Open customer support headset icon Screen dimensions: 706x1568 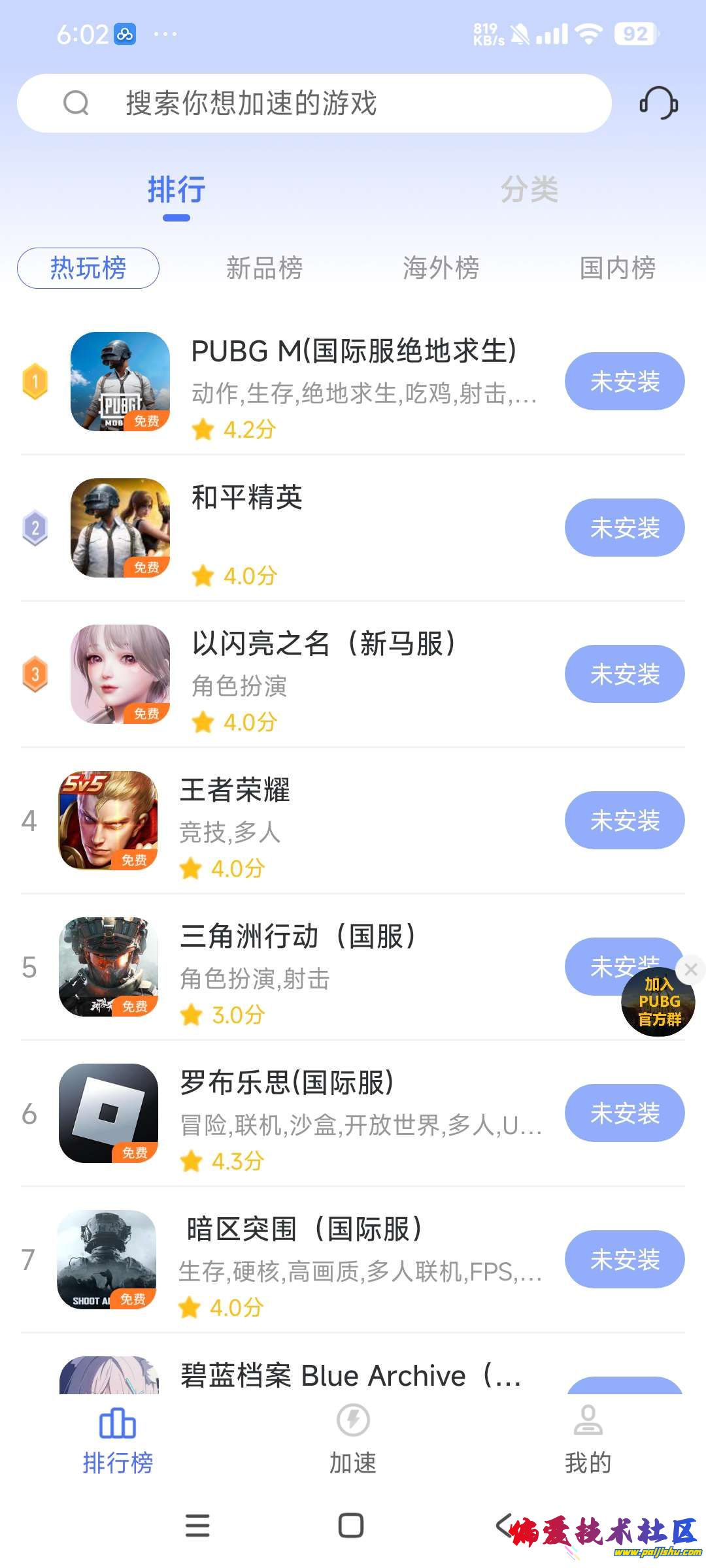coord(658,103)
